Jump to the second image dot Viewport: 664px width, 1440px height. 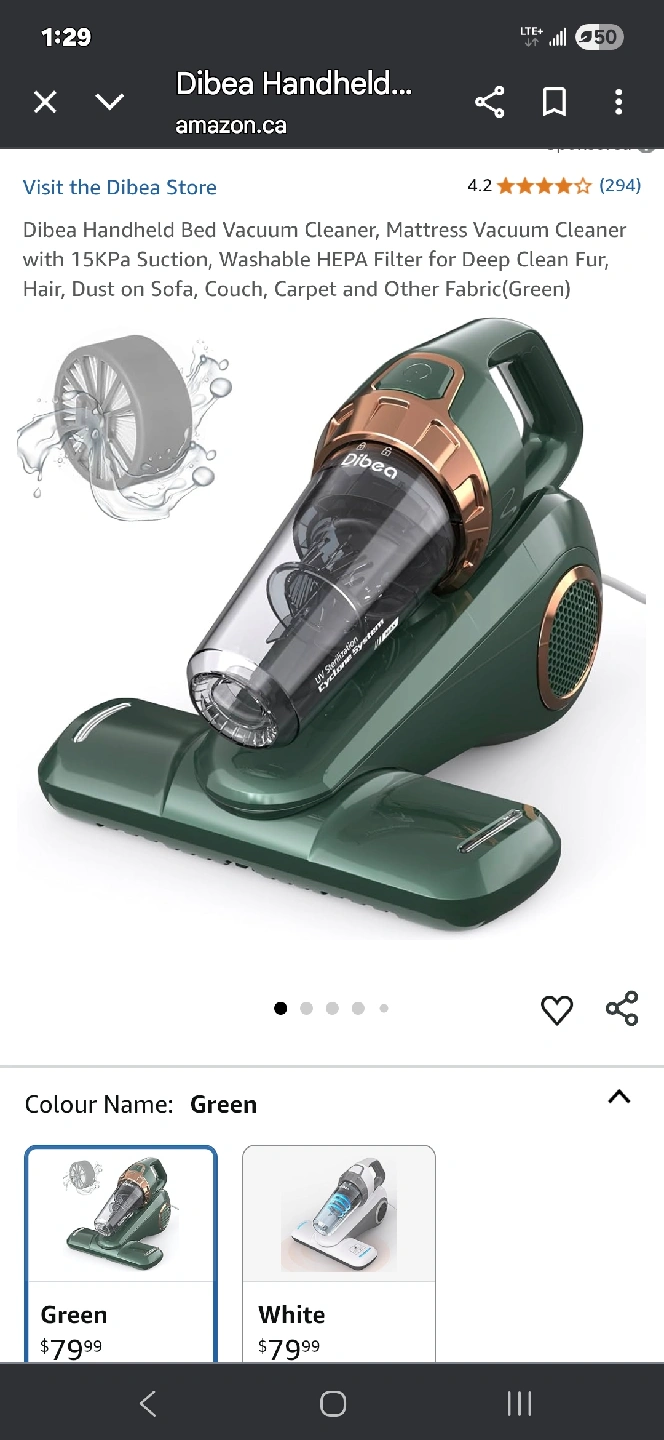click(306, 1008)
